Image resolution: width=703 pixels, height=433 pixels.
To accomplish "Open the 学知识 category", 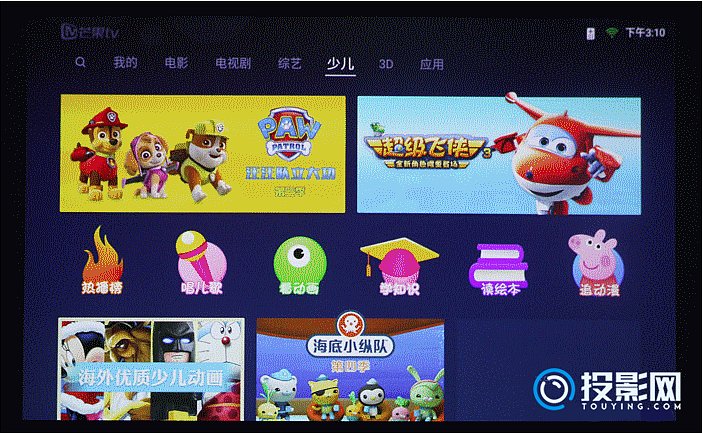I will point(399,264).
